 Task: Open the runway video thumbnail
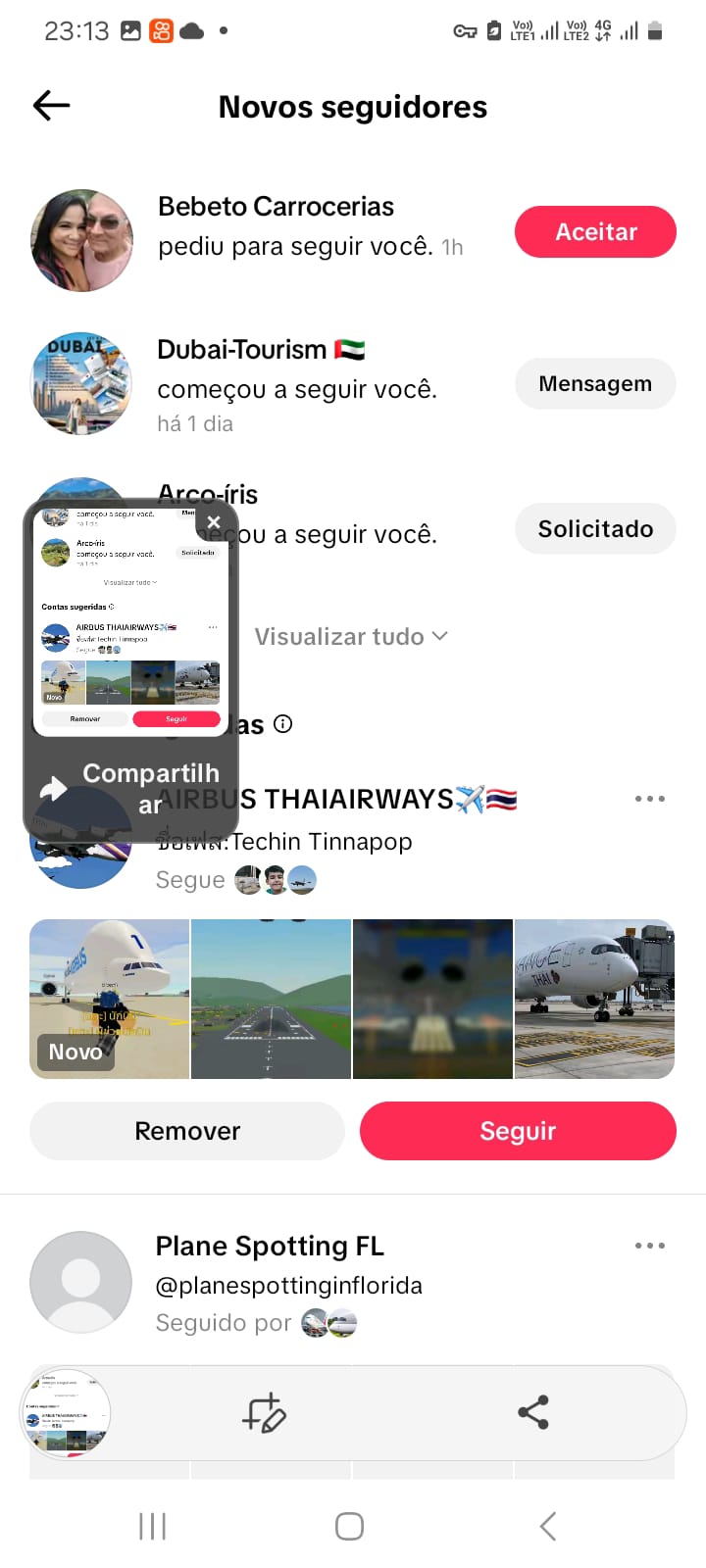[271, 999]
